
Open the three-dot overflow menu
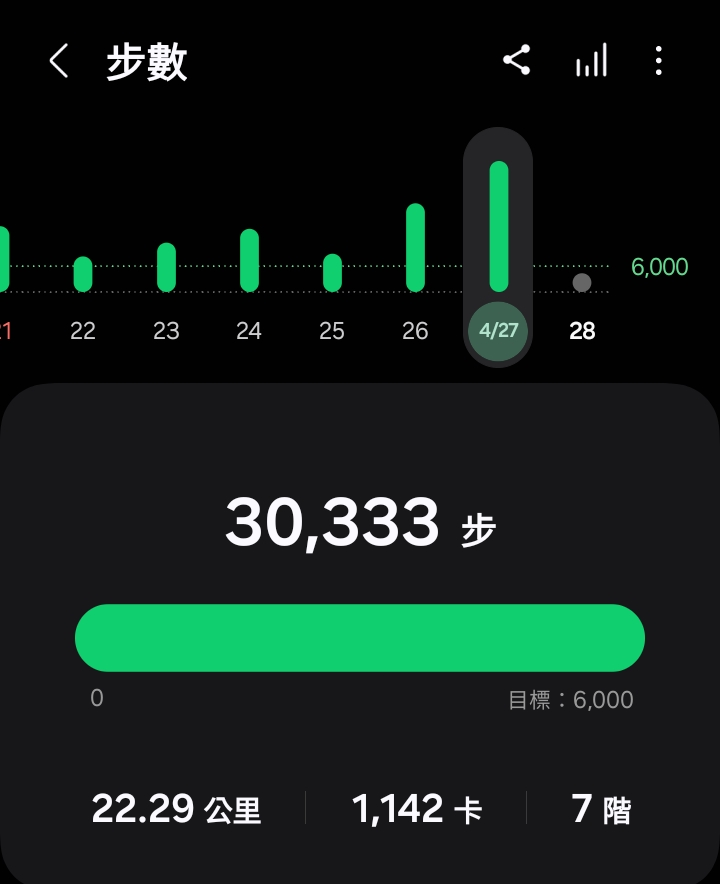(x=659, y=60)
